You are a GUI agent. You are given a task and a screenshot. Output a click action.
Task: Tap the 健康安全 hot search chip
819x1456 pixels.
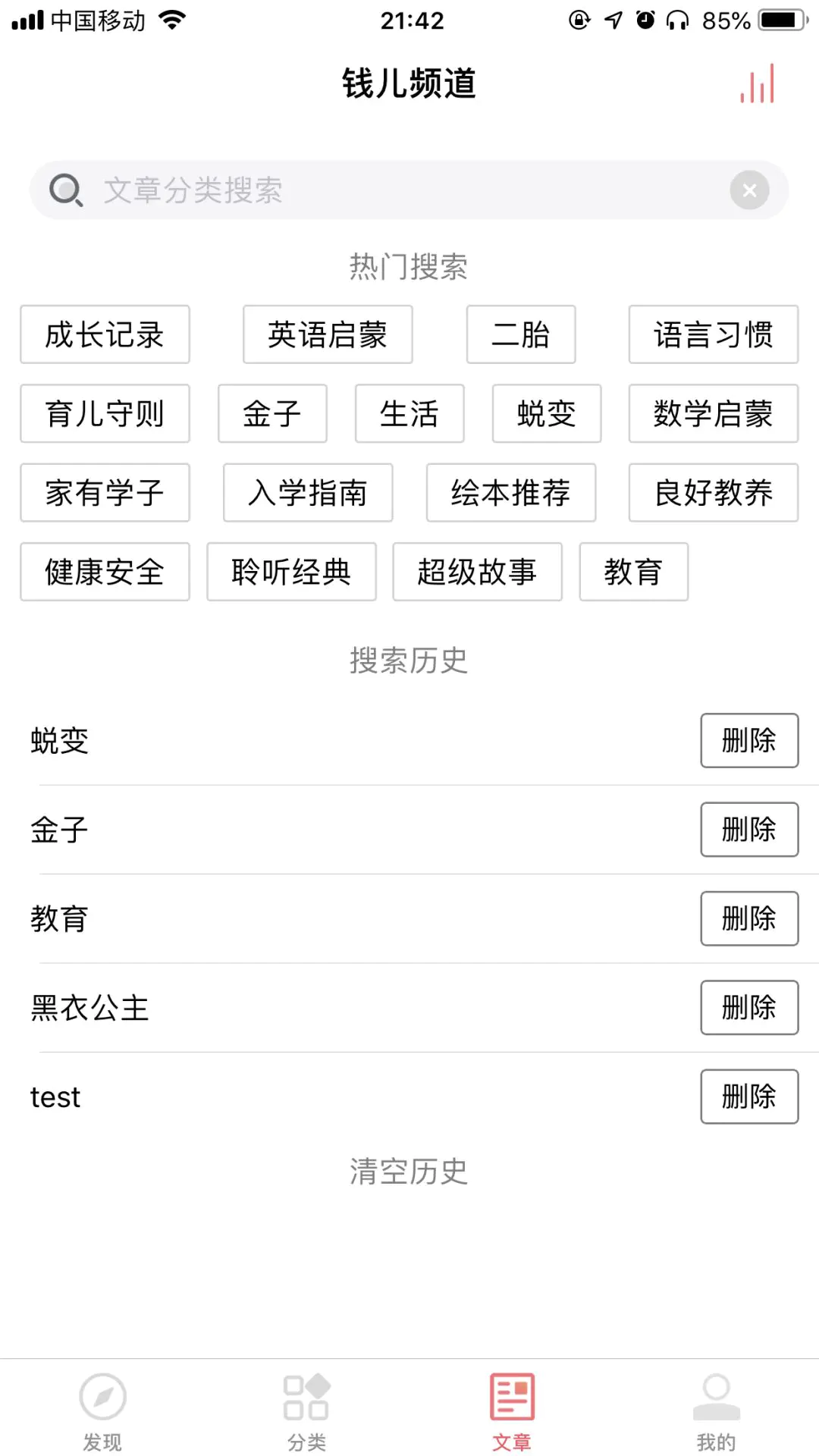coord(105,572)
